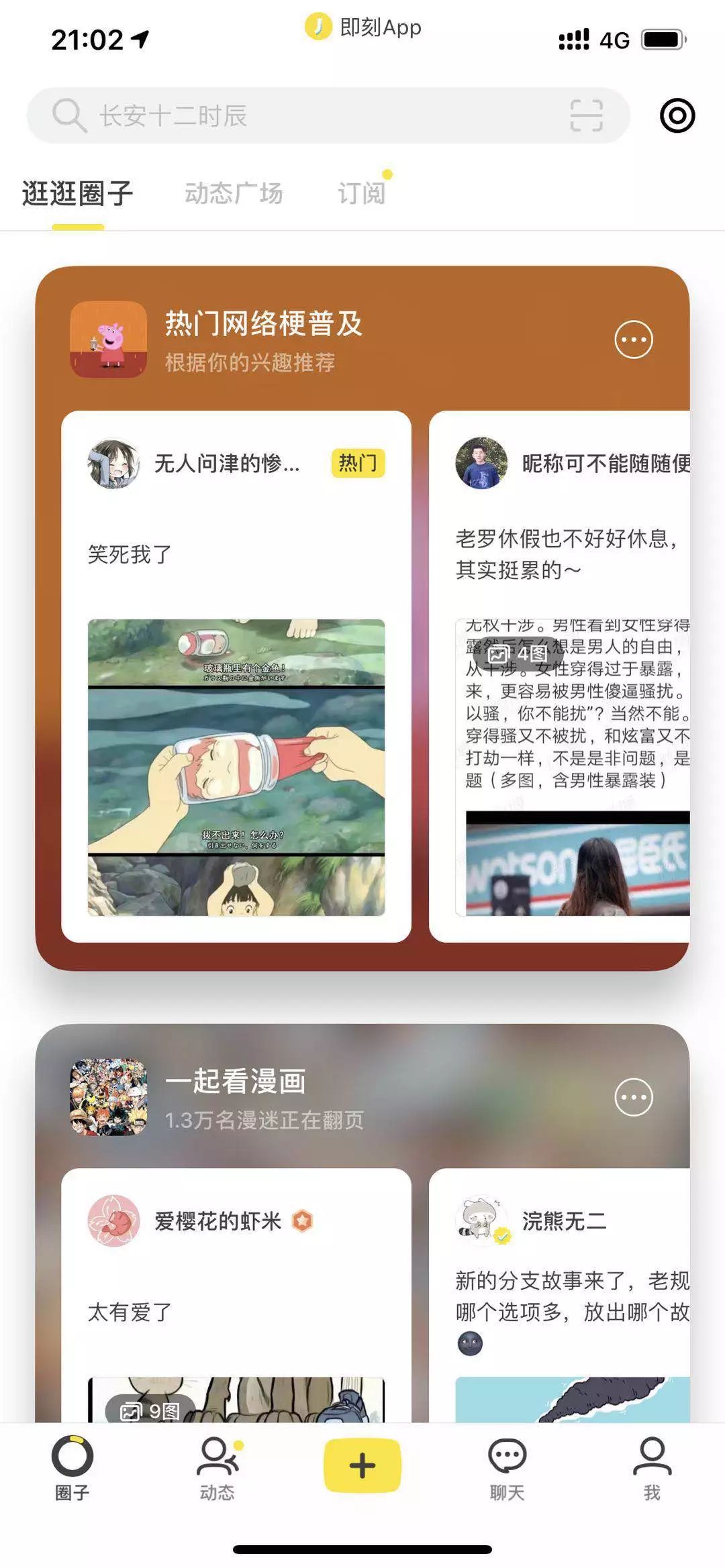Open 爱樱花的虾米's post 太有爱了
Viewport: 725px width, 1568px height.
pyautogui.click(x=129, y=1311)
